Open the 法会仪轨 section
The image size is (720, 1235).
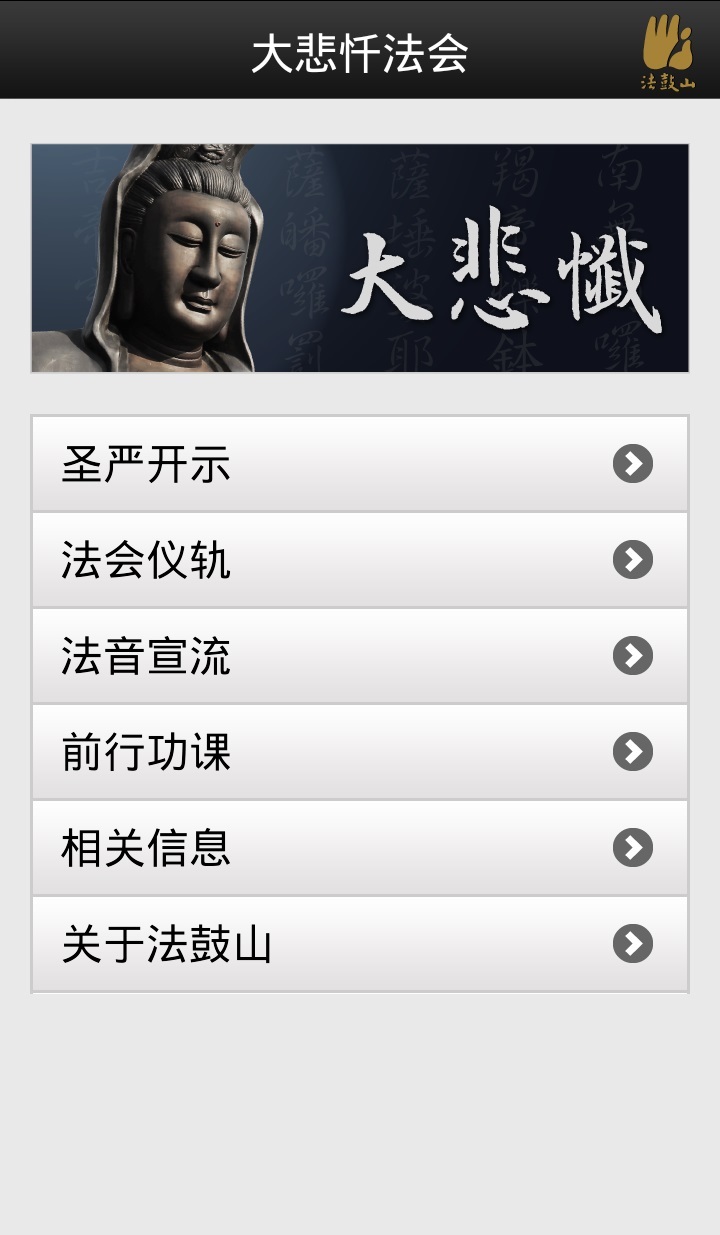(360, 560)
